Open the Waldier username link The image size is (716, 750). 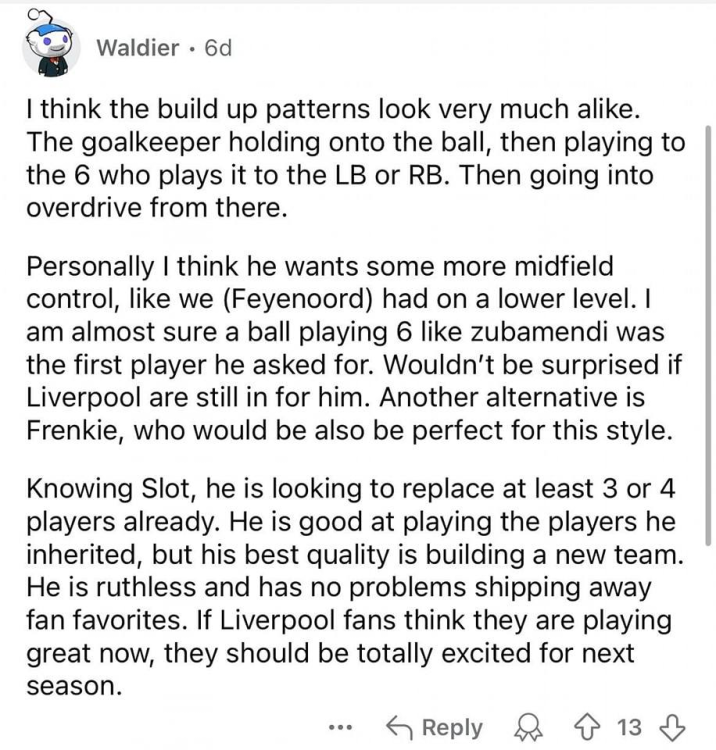(138, 47)
